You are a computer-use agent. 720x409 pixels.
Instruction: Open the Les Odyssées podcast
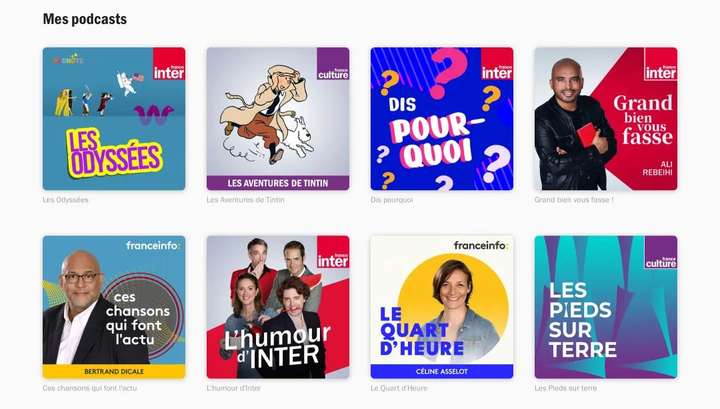click(x=114, y=119)
